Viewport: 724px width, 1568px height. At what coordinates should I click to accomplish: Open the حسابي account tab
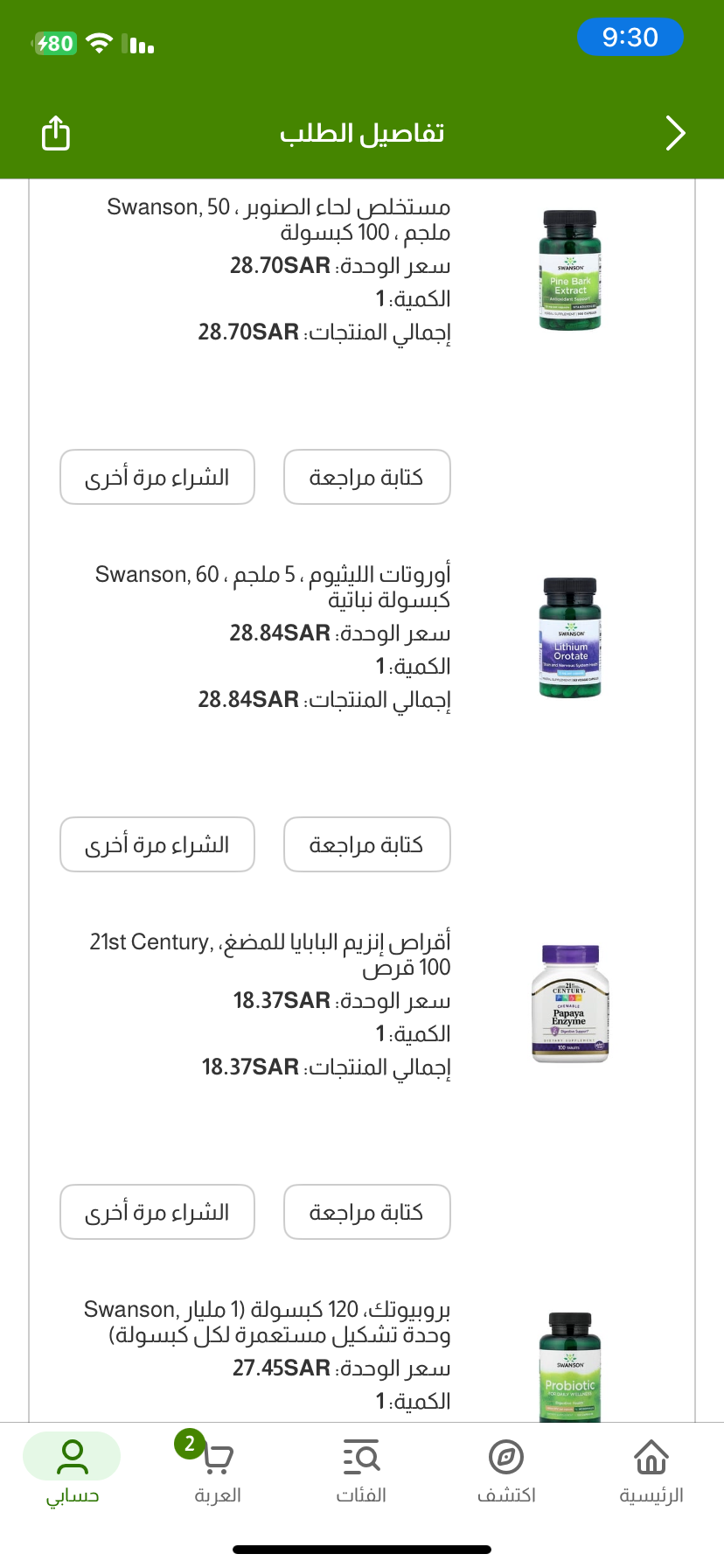(72, 1472)
